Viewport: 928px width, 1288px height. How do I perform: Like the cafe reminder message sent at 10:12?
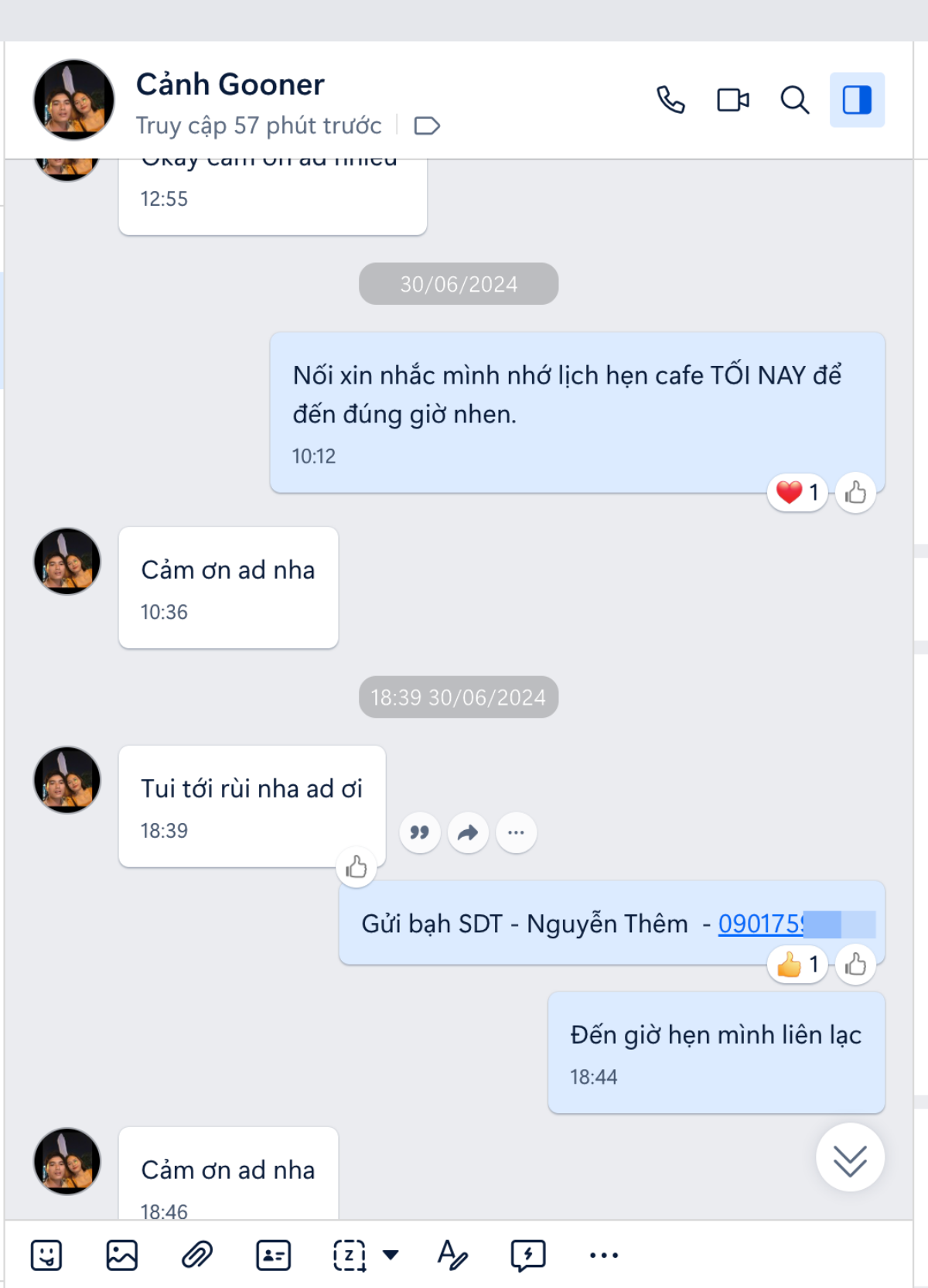[x=855, y=492]
